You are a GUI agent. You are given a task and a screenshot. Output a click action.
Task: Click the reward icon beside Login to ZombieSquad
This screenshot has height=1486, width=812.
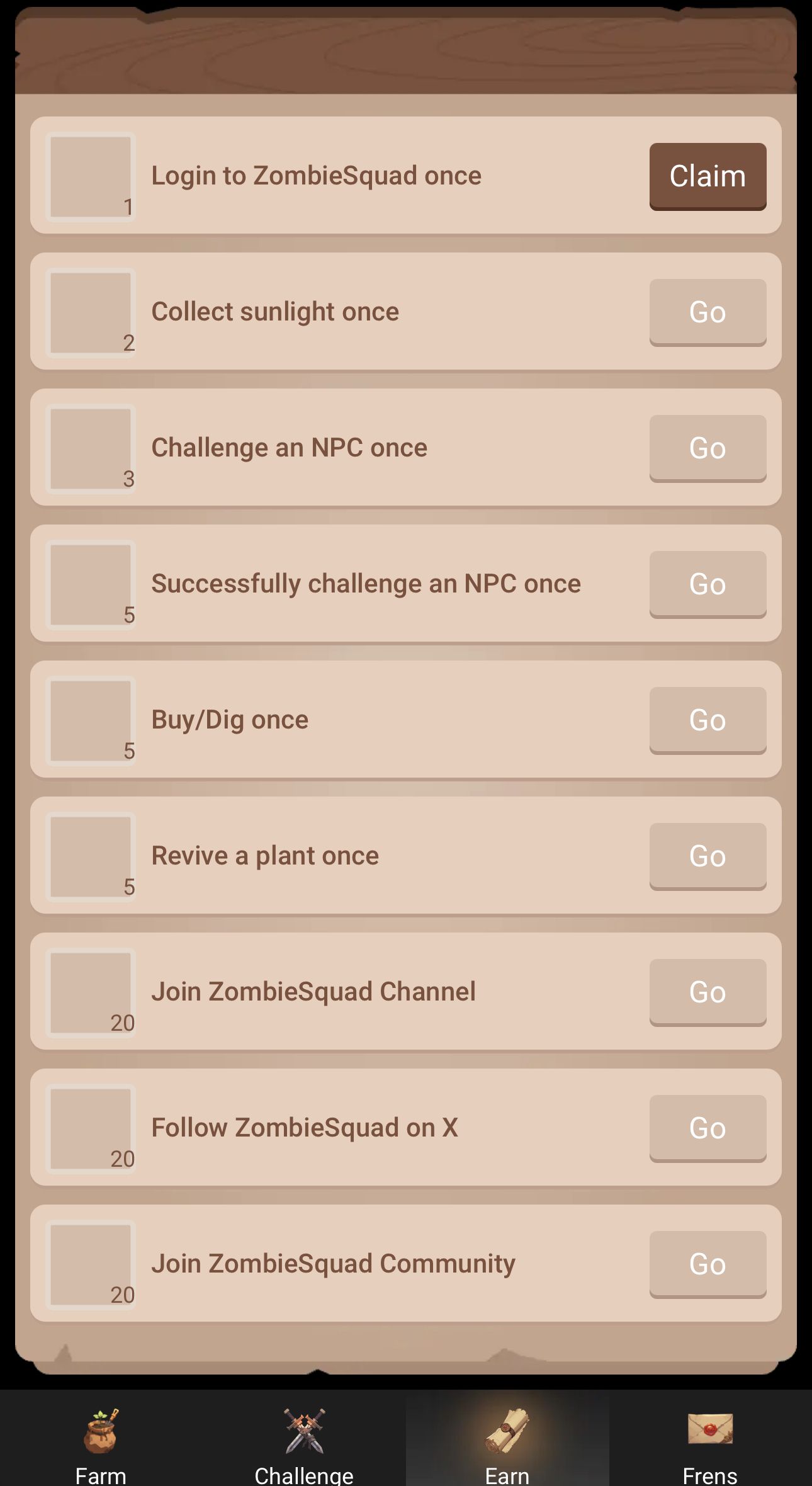[x=91, y=174]
